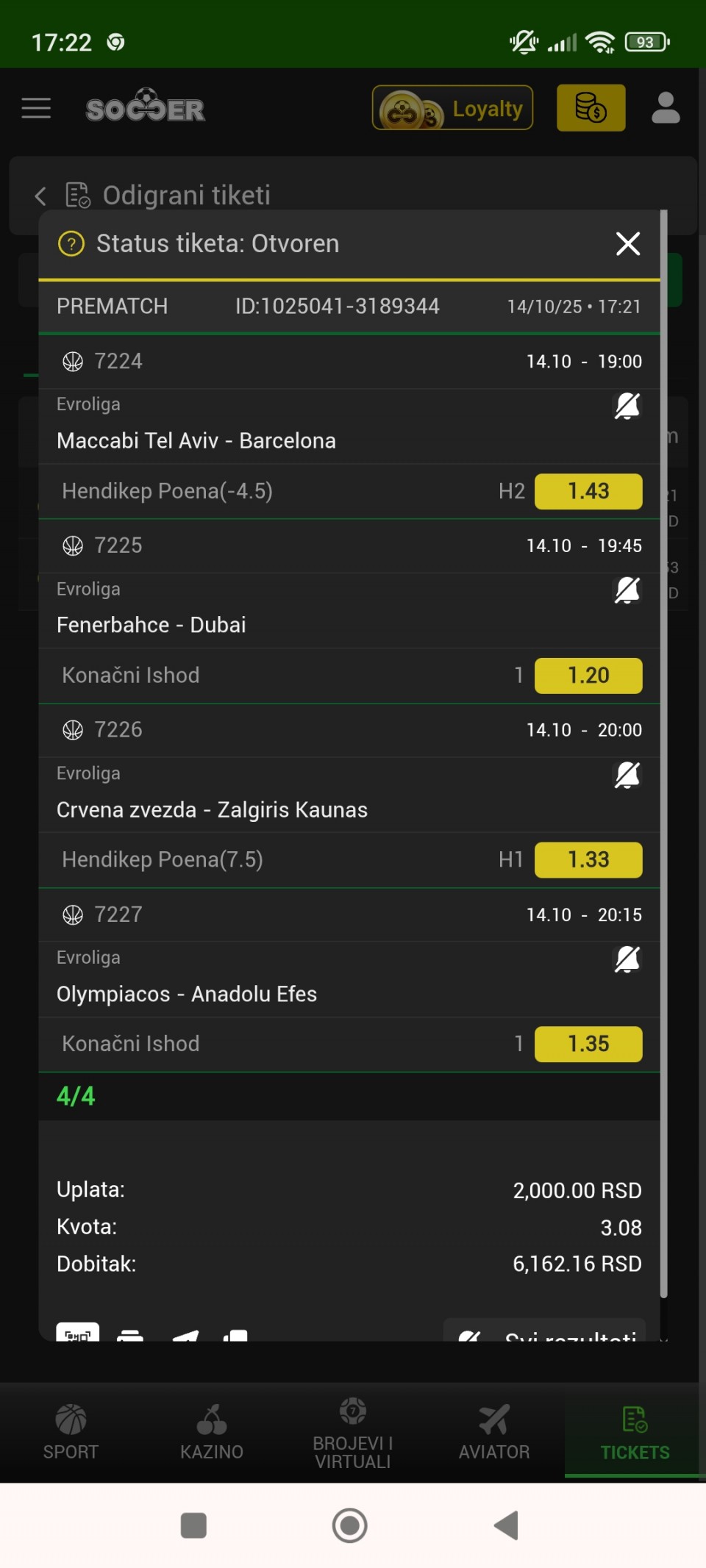Switch to the Sport tab
706x1568 pixels.
[71, 1432]
